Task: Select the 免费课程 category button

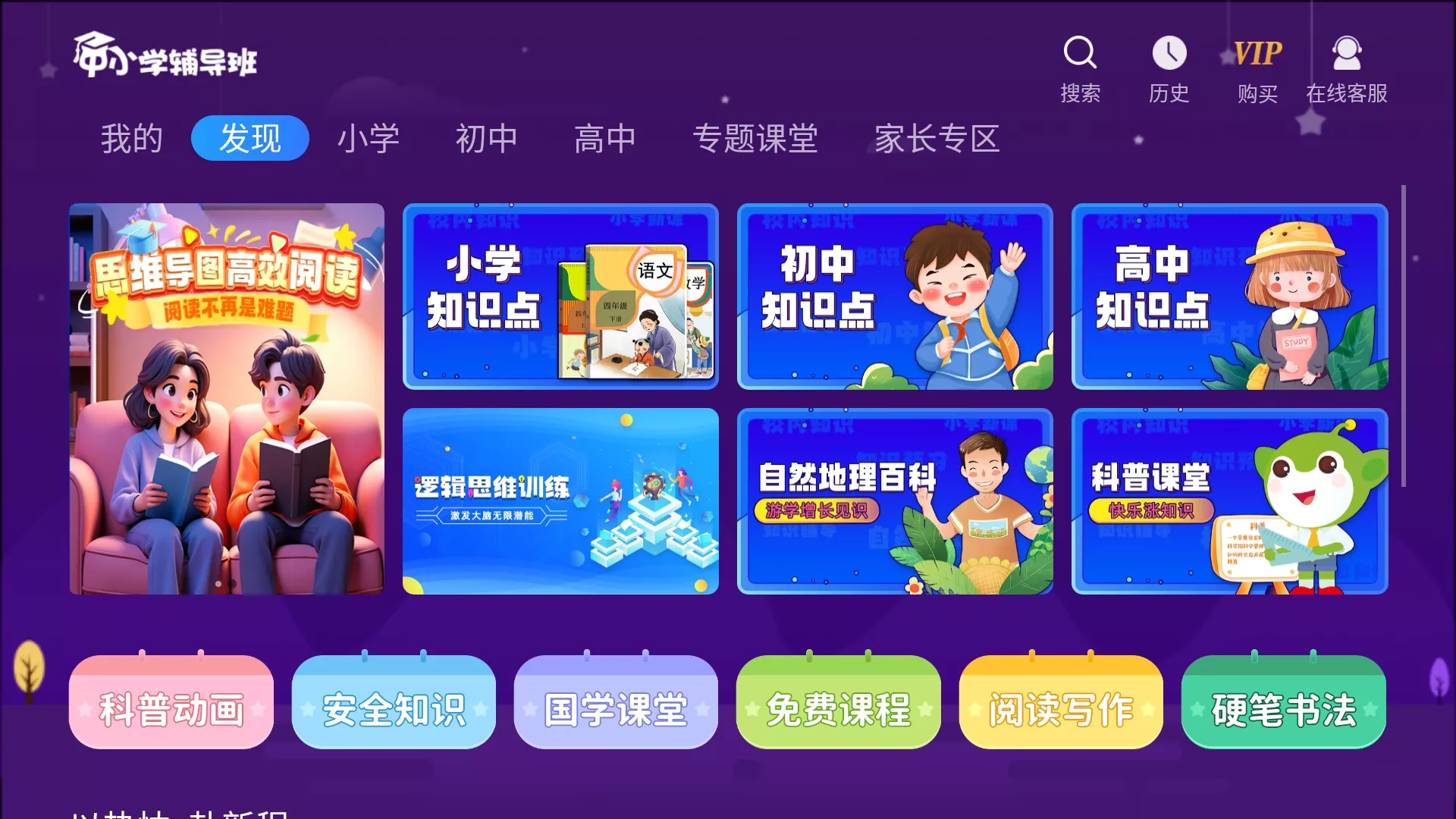Action: tap(838, 709)
